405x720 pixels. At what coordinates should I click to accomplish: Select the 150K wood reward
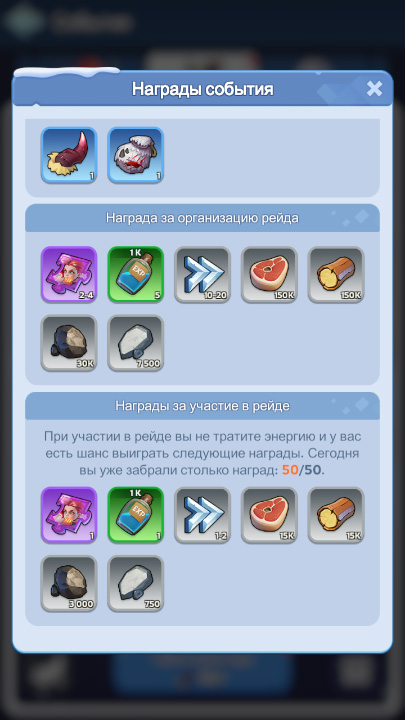tap(336, 275)
